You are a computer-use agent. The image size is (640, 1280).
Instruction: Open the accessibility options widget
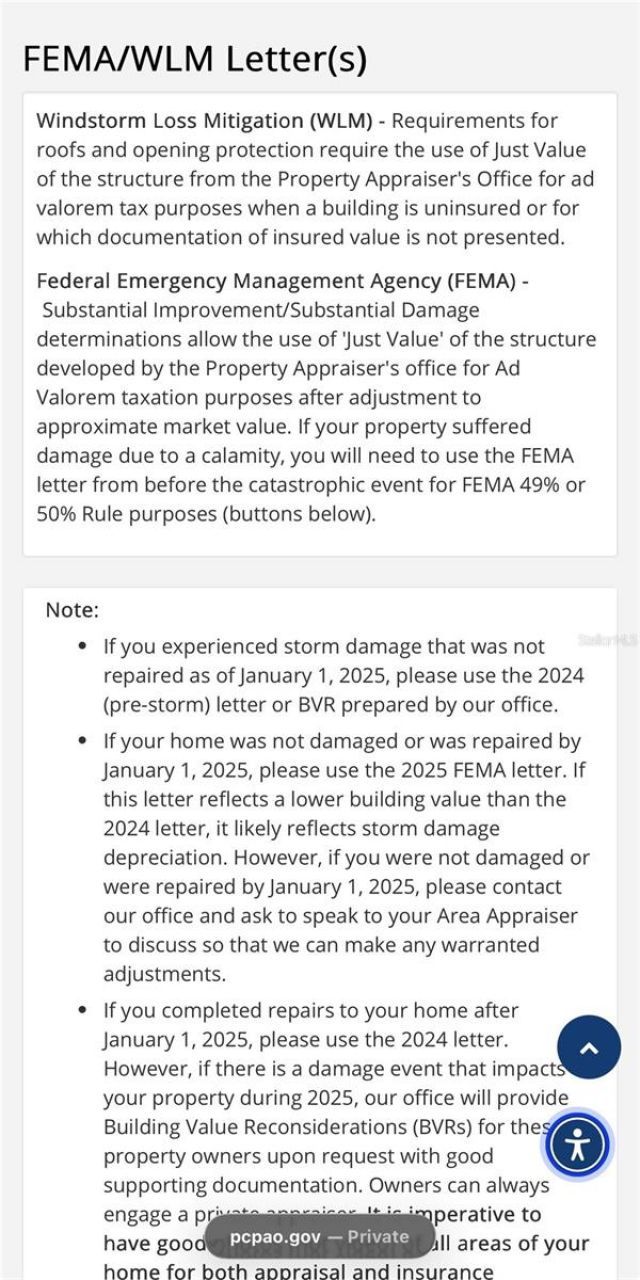click(x=577, y=1143)
